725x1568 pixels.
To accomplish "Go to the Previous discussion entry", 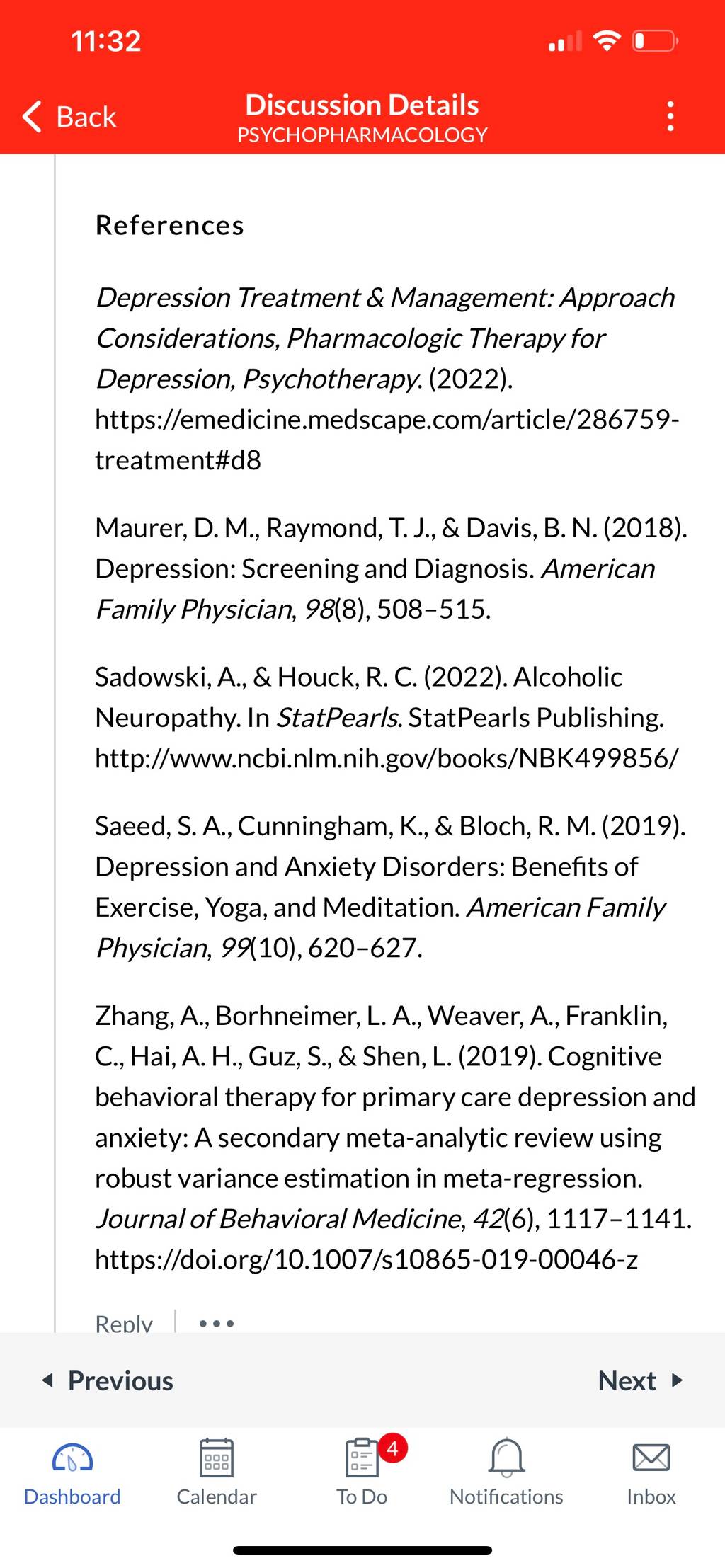I will [x=108, y=1380].
